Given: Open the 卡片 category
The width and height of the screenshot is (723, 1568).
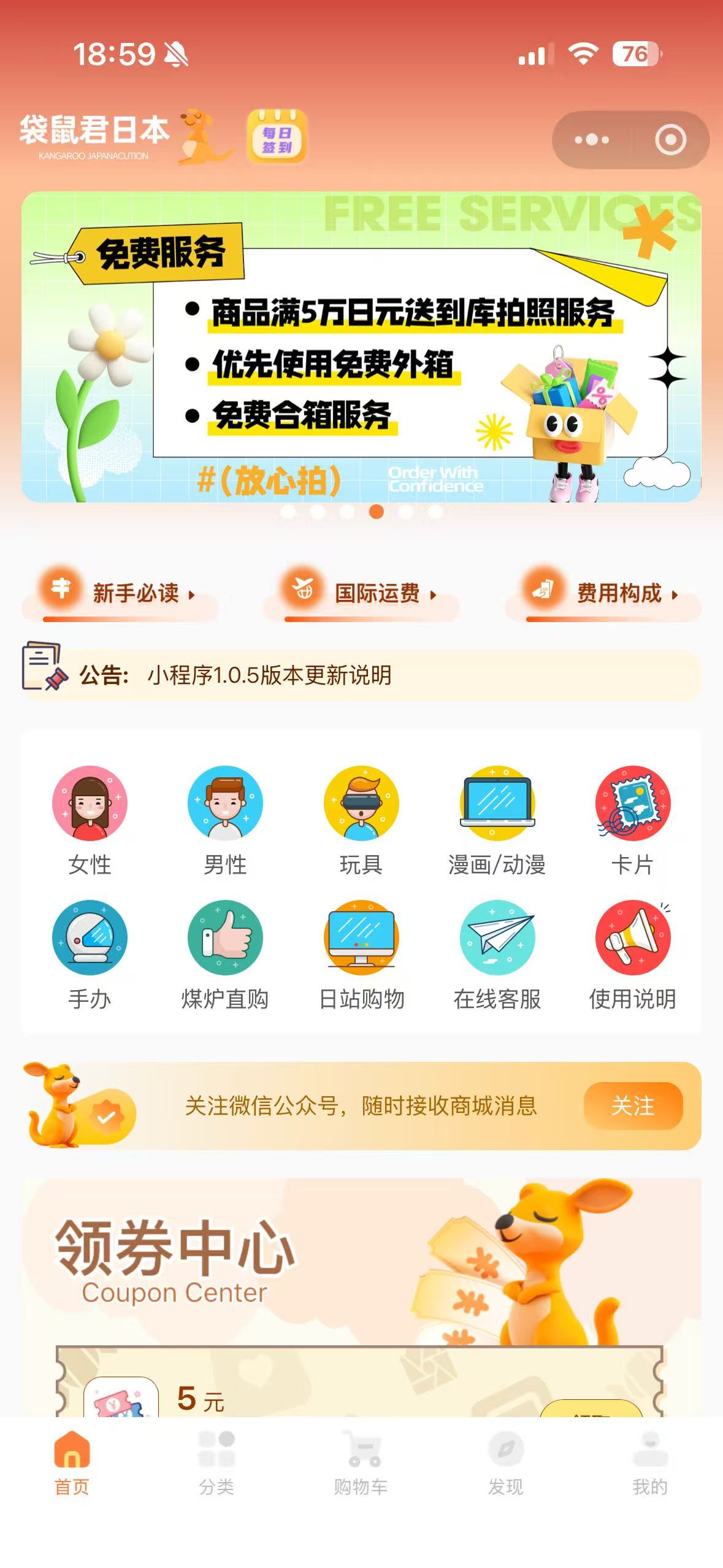Looking at the screenshot, I should tap(632, 820).
